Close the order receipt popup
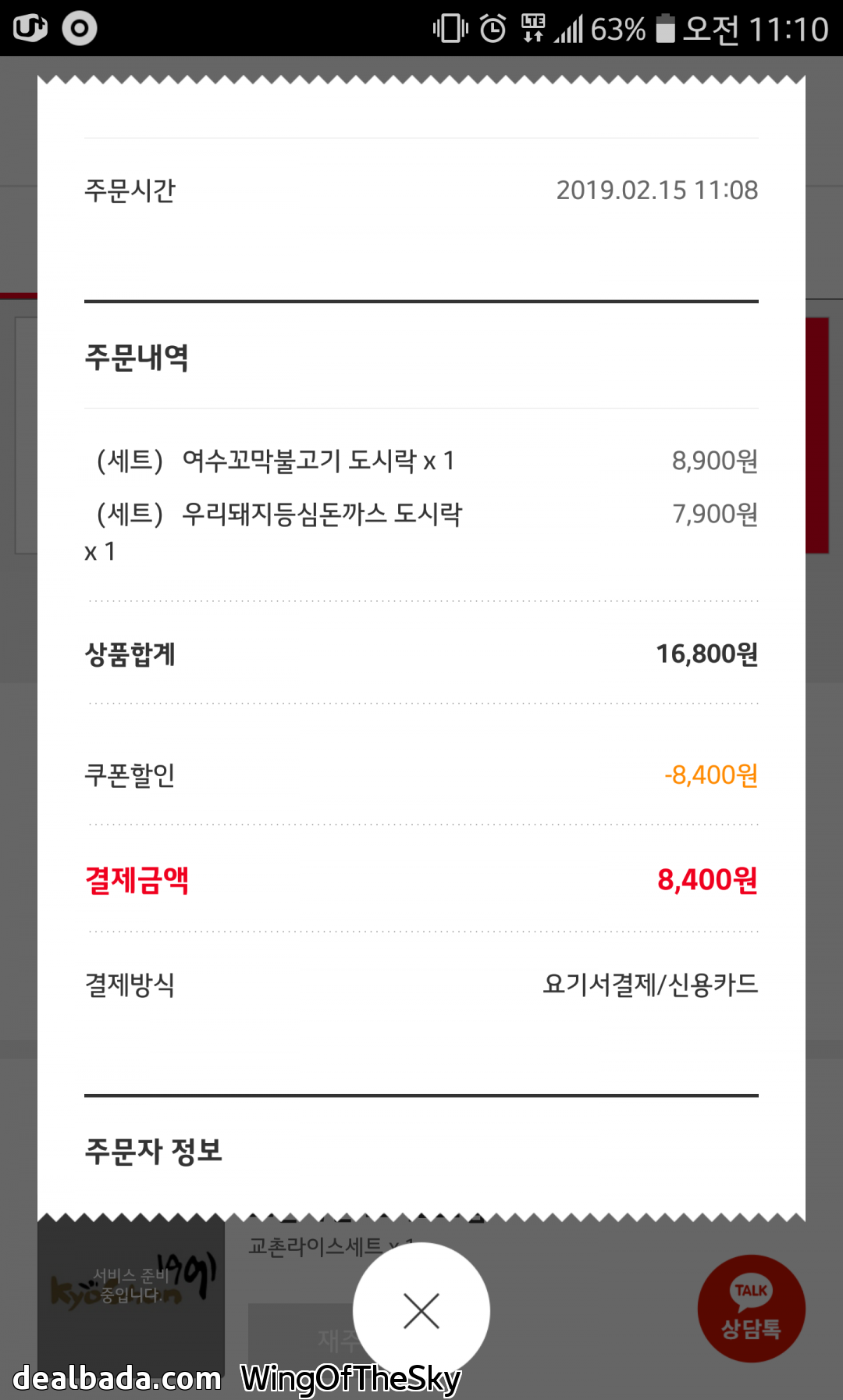The image size is (843, 1400). (x=421, y=1310)
